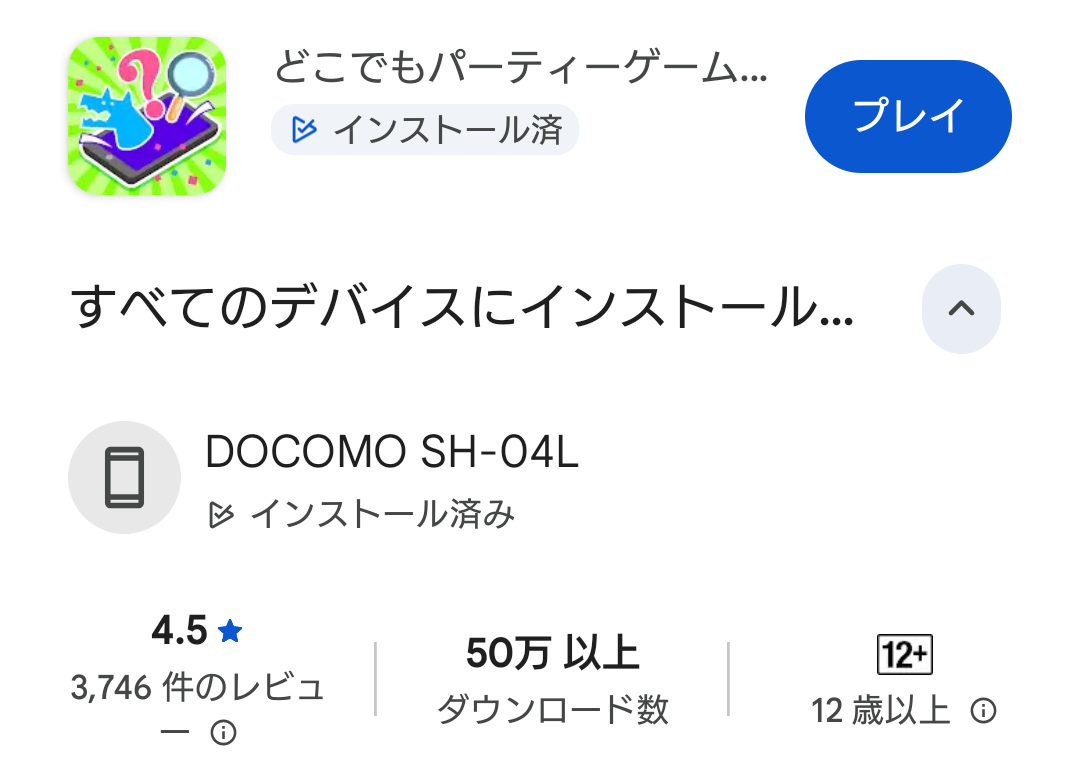Open the review count info icon
This screenshot has height=776, width=1080.
(224, 734)
